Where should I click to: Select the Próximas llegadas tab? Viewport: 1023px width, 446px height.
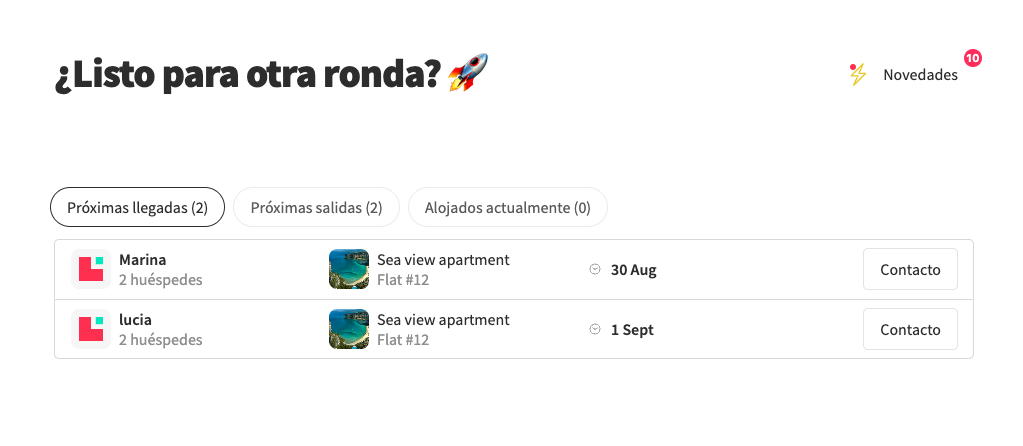[x=137, y=208]
